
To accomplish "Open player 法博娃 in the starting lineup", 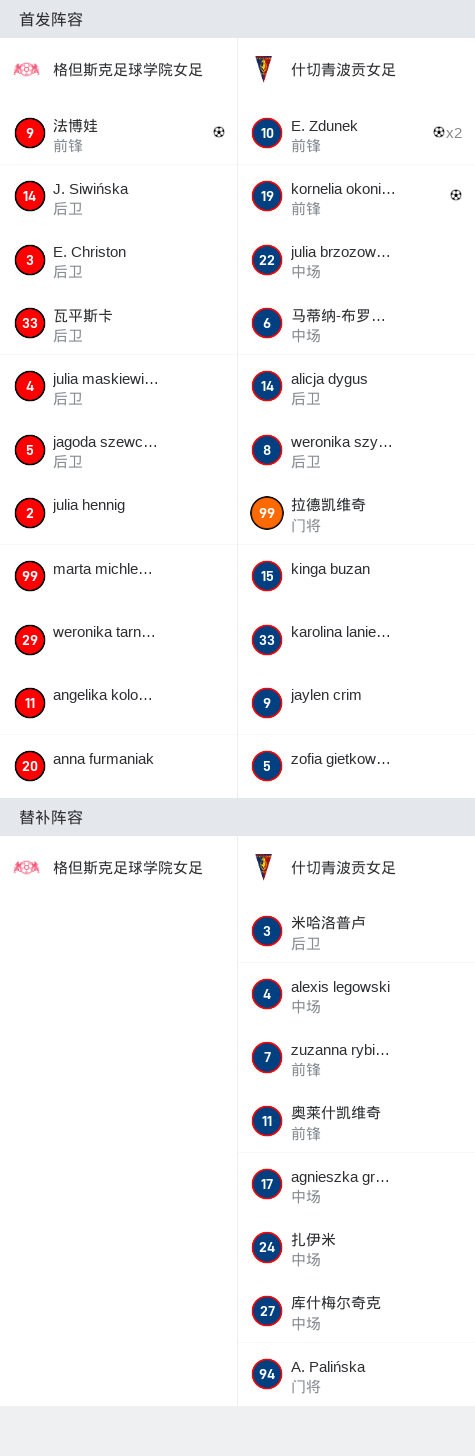I will (x=118, y=133).
